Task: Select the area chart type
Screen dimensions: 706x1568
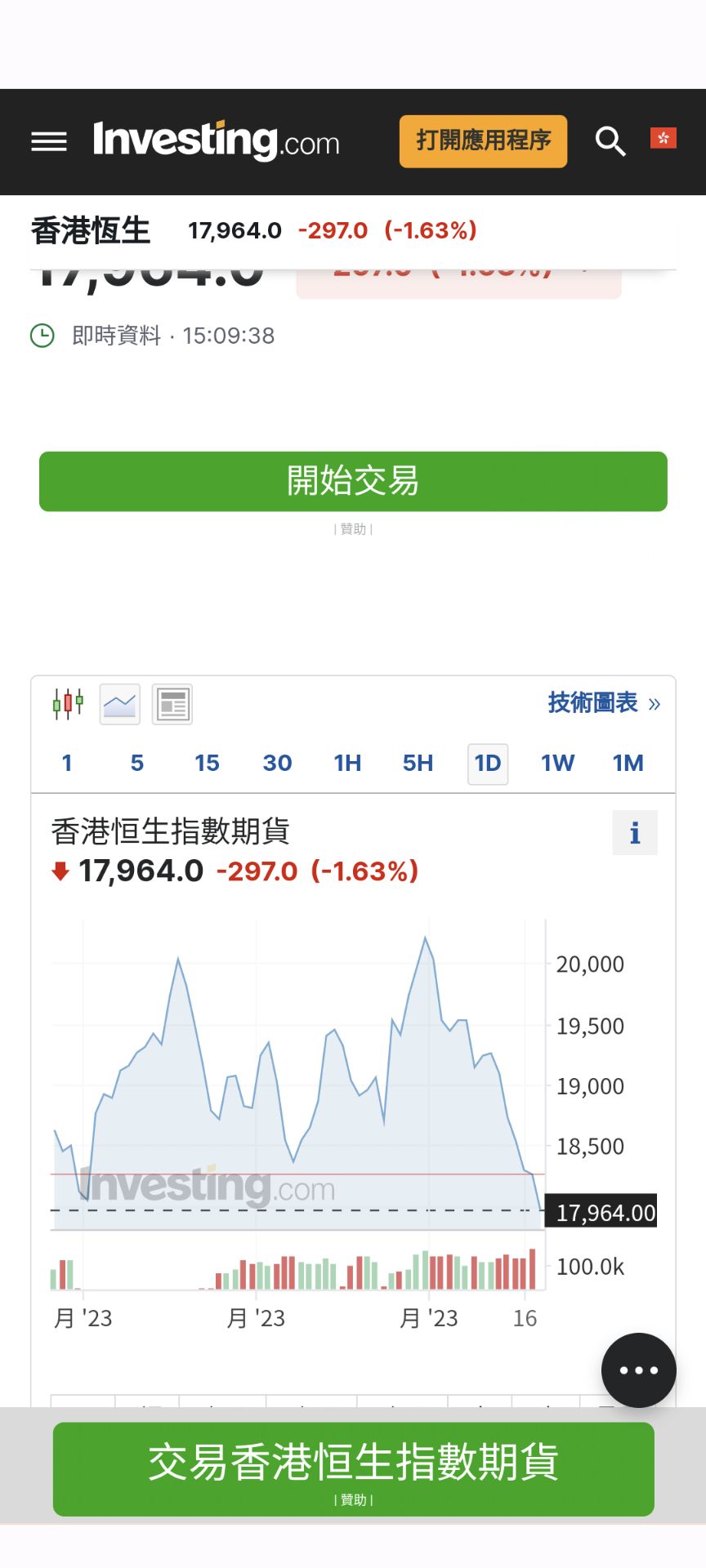Action: click(x=120, y=704)
